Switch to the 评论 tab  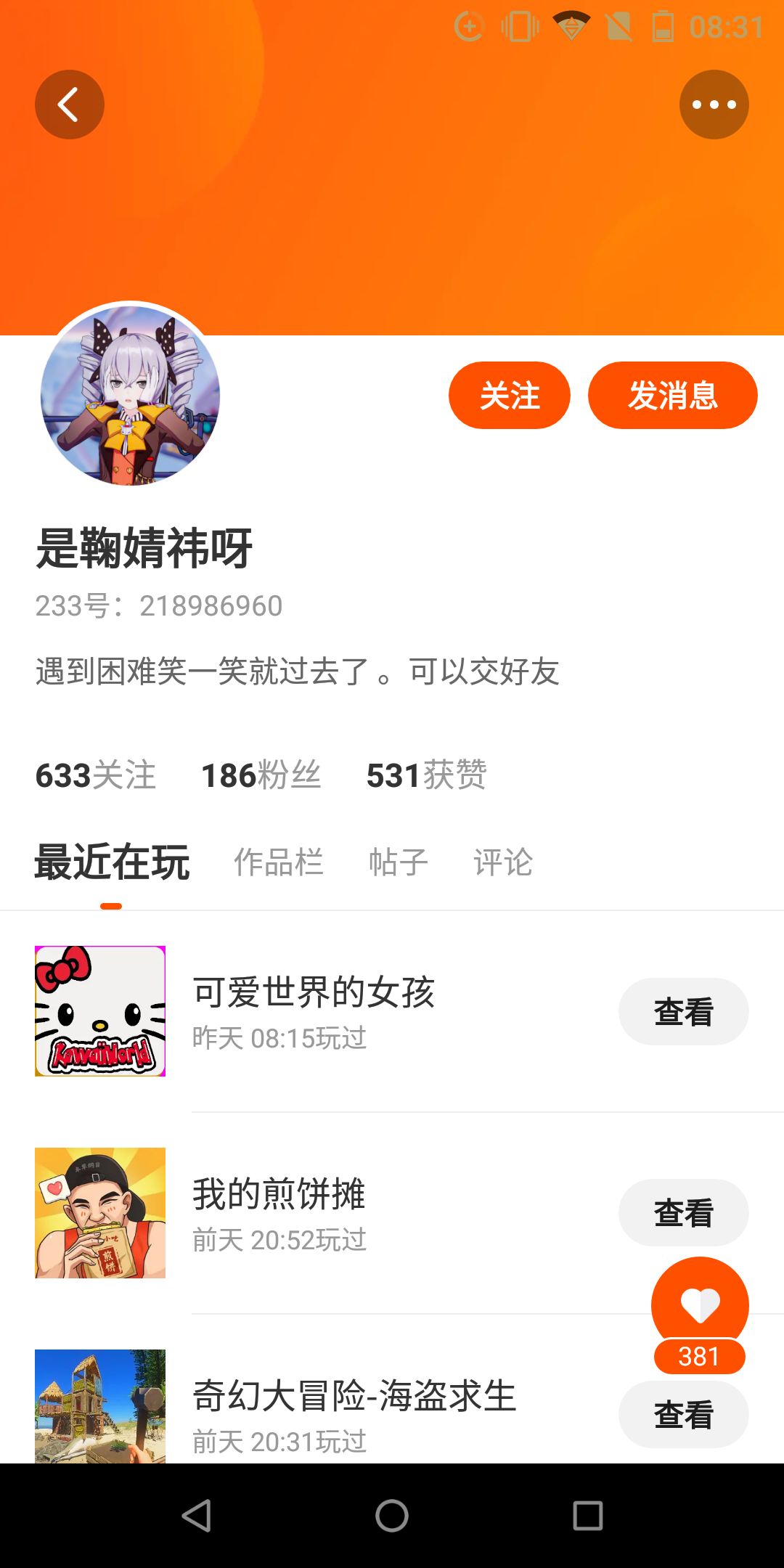coord(503,862)
